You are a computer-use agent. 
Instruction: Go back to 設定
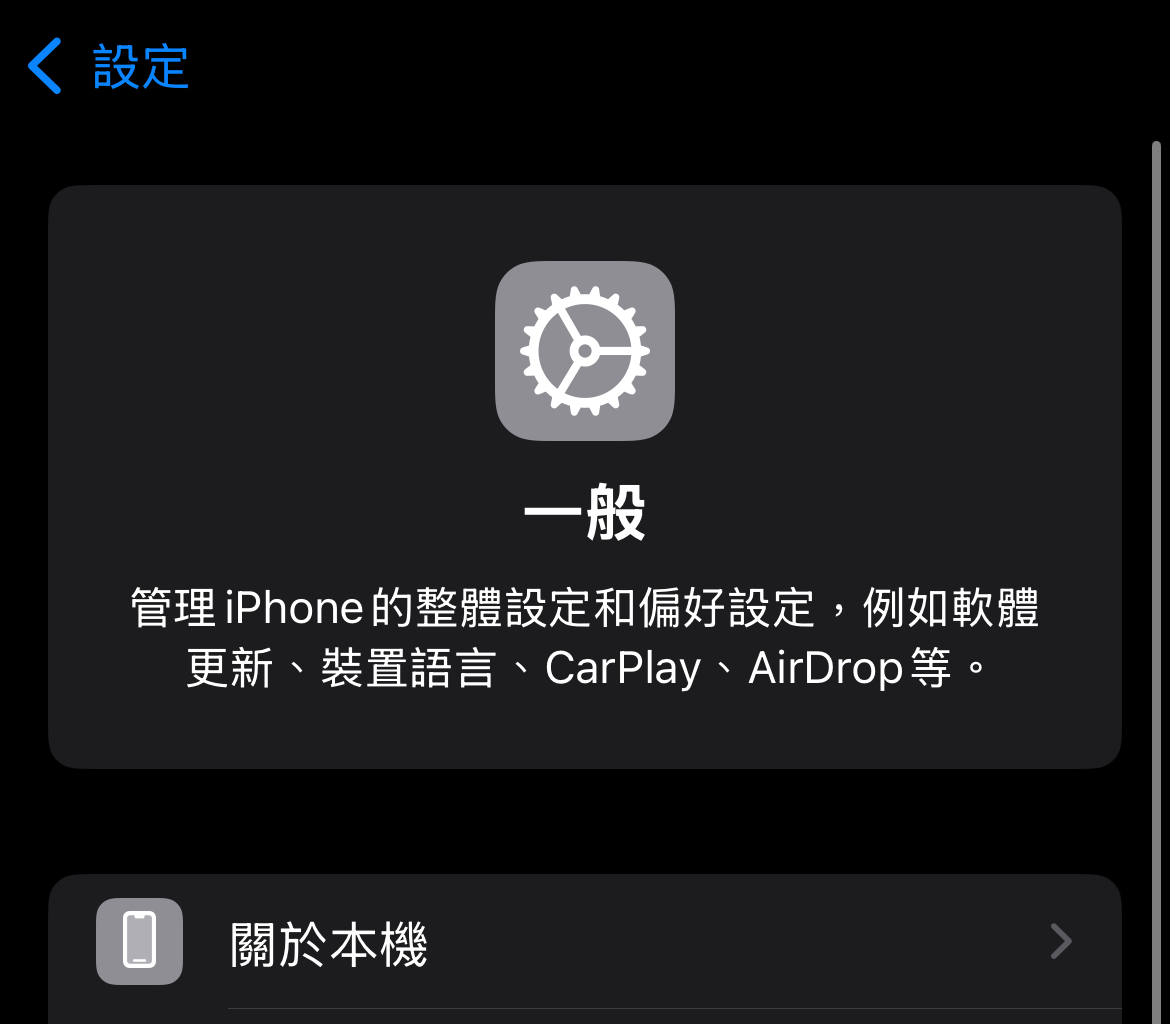coord(108,67)
